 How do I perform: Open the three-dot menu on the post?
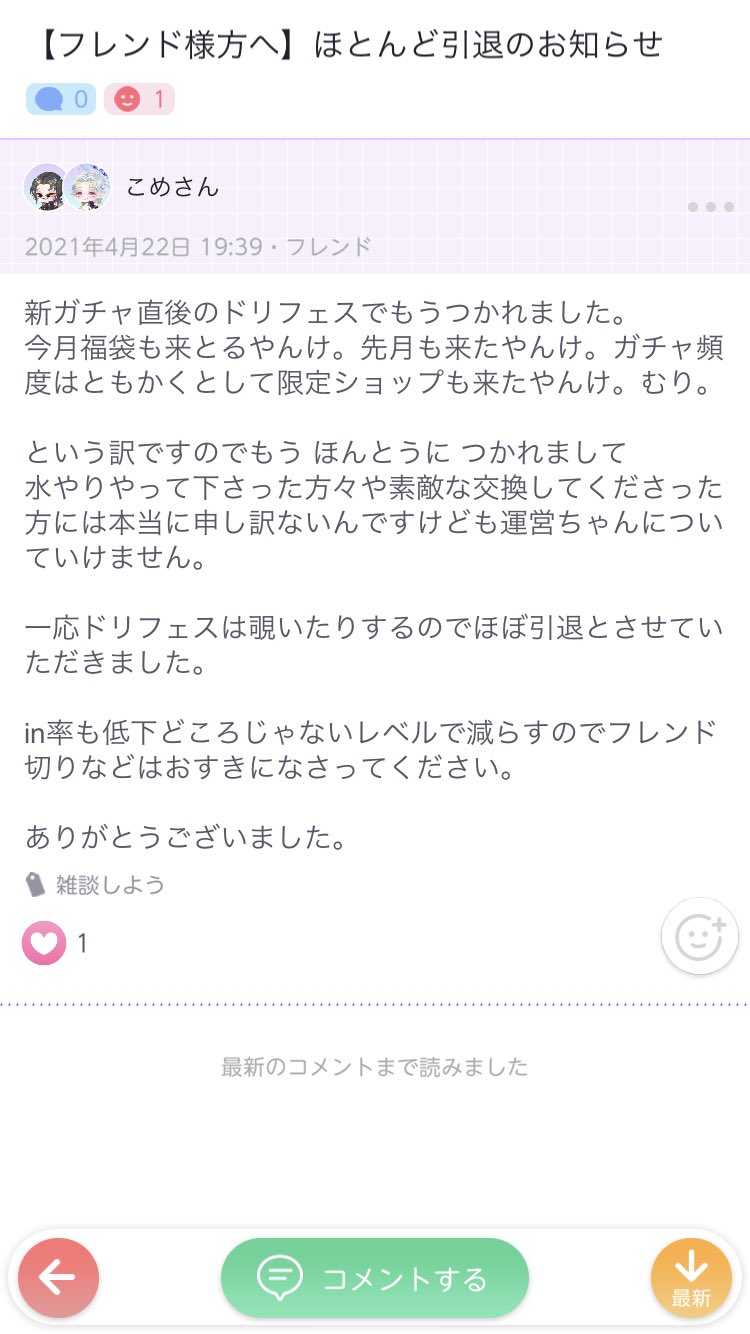pos(710,207)
